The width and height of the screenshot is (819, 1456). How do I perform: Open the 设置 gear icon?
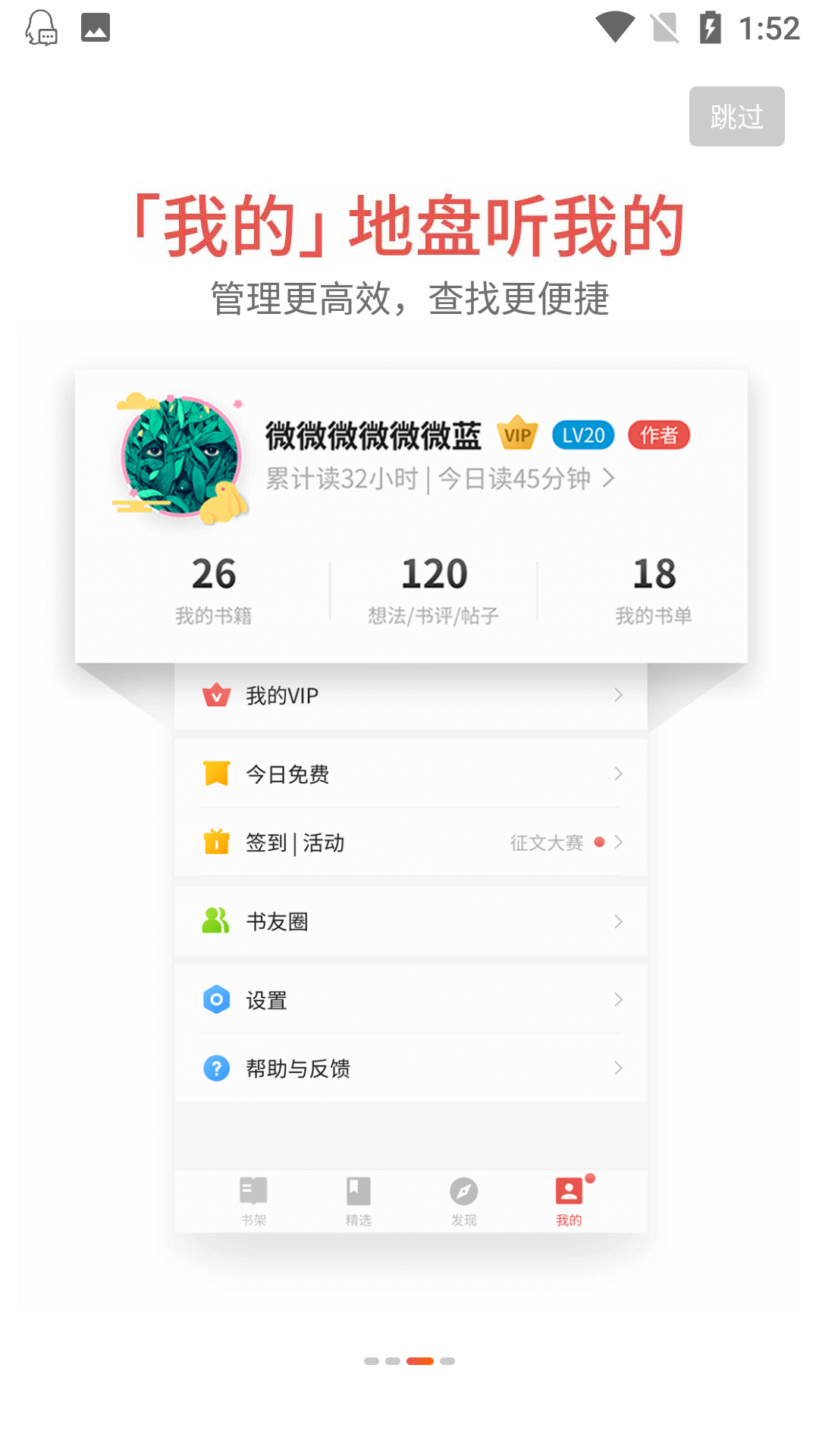click(x=217, y=1000)
